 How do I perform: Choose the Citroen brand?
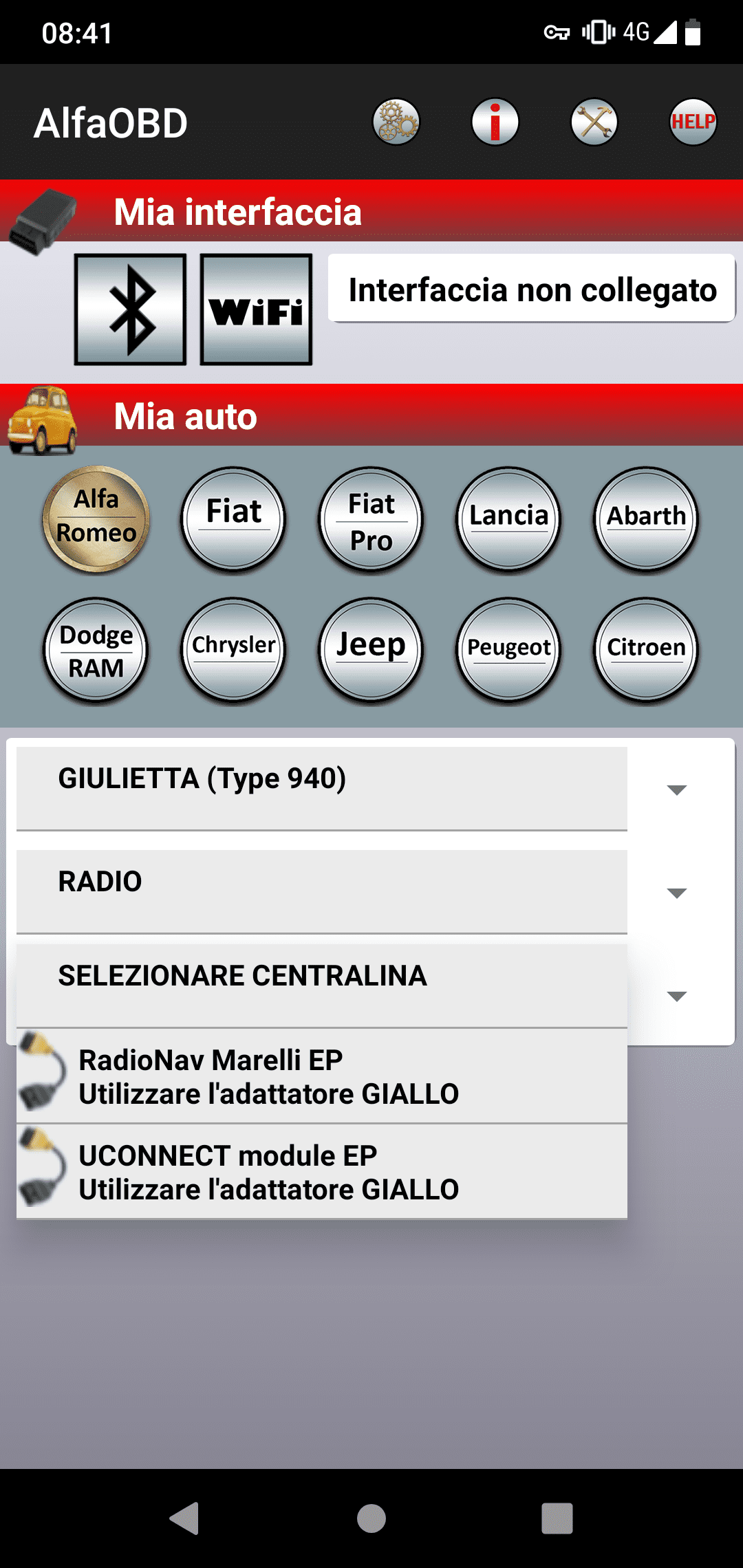tap(646, 650)
